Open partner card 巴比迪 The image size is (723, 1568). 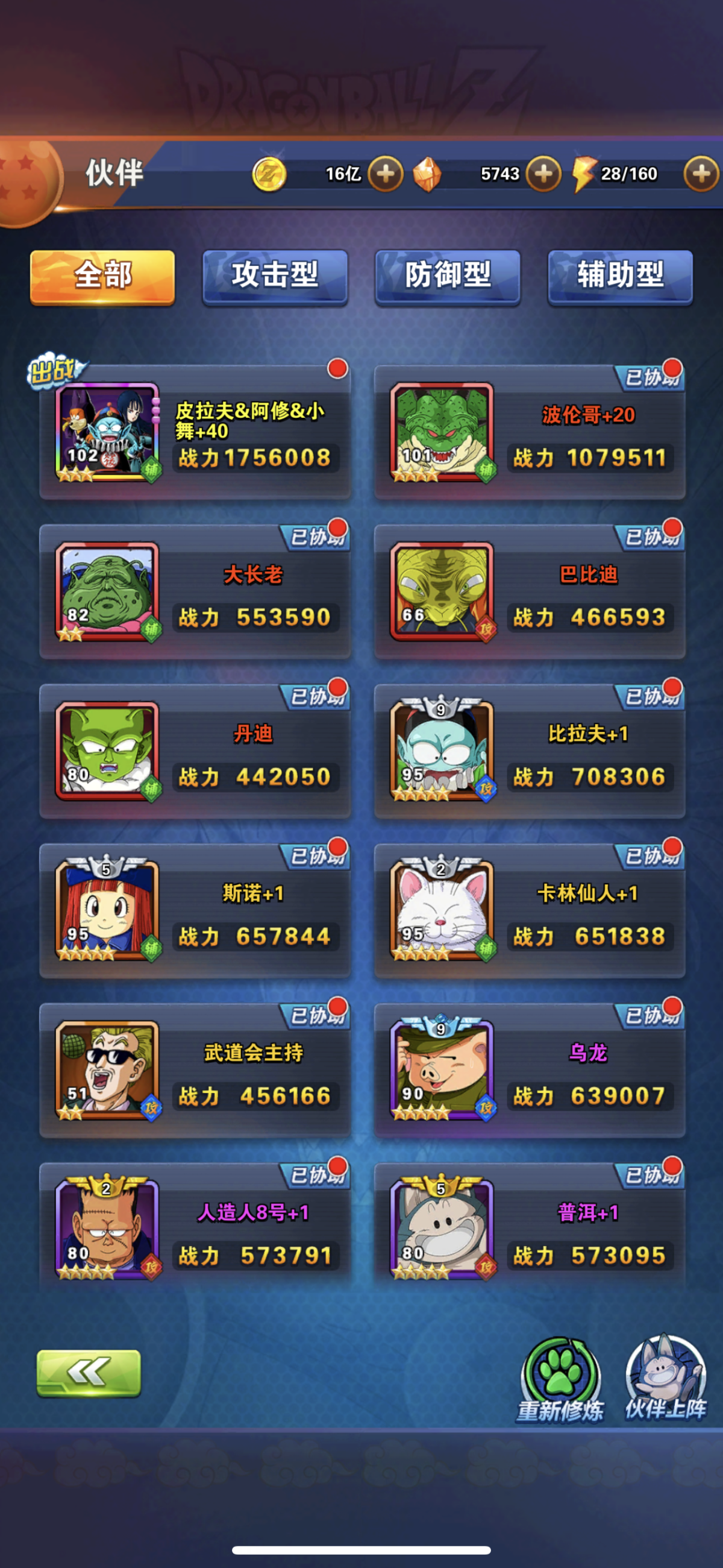point(530,593)
